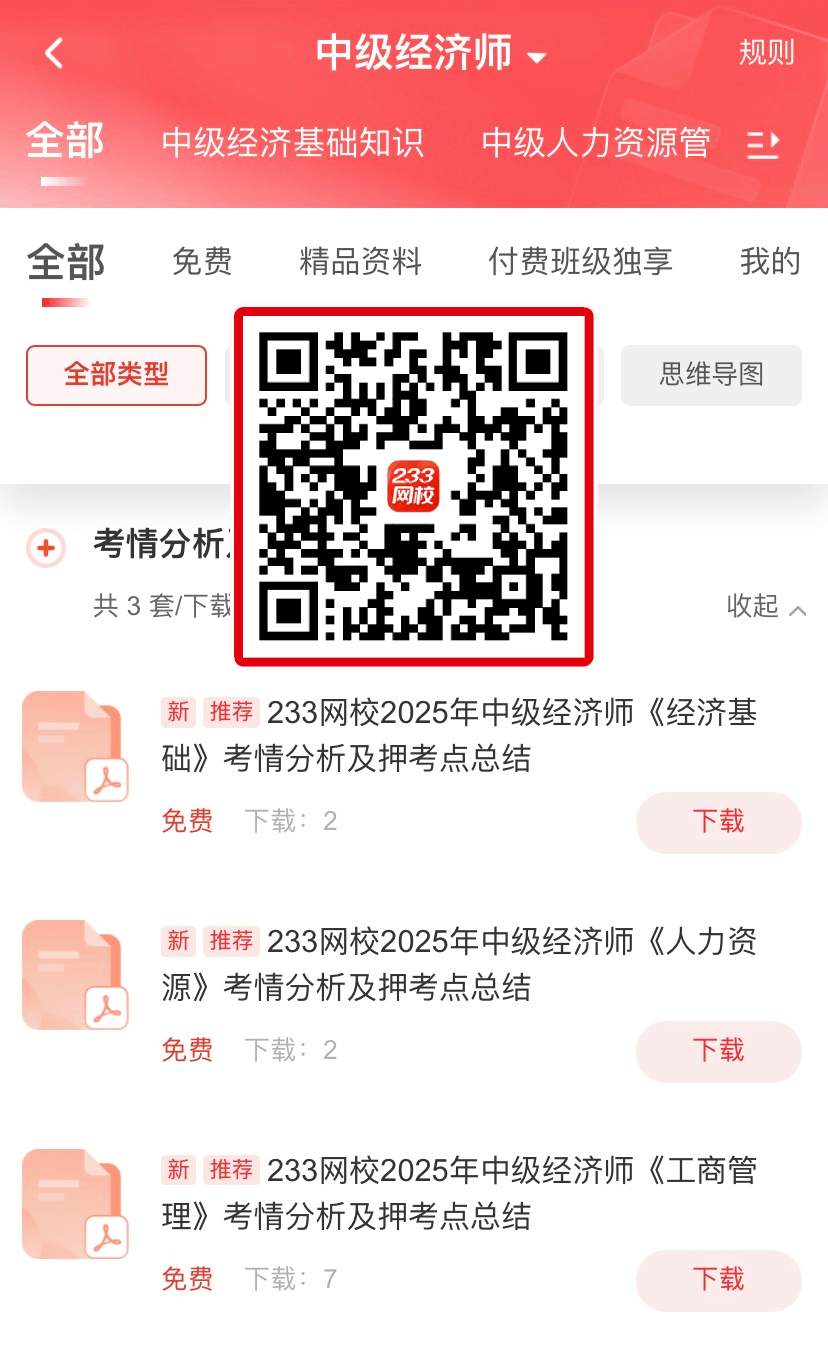The image size is (828, 1371).
Task: Open the 规则 page
Action: pos(766,53)
